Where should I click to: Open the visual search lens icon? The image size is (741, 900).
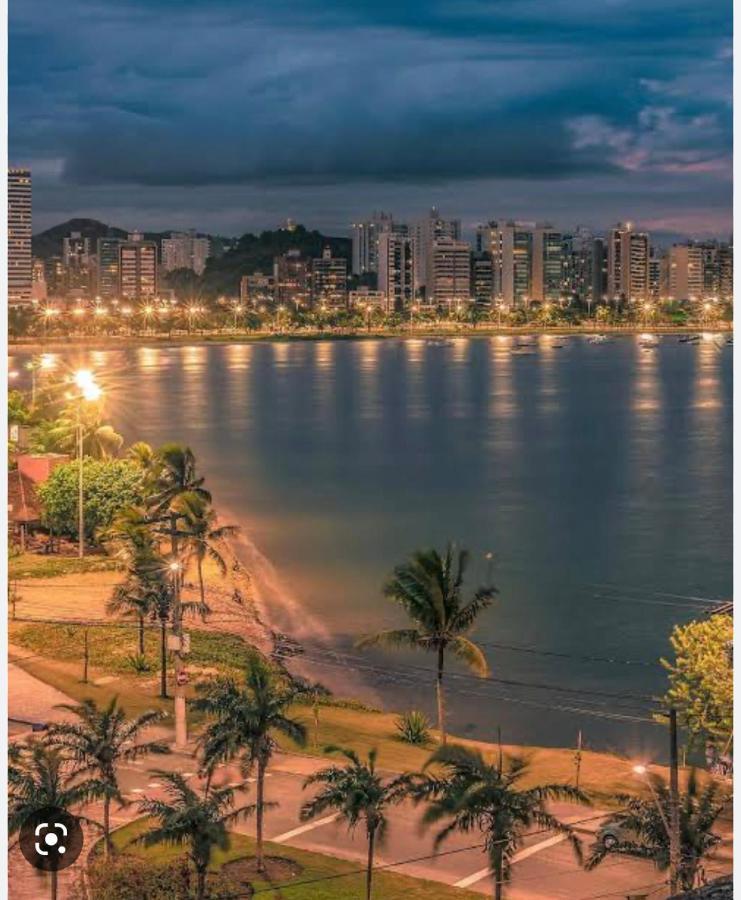[x=51, y=839]
